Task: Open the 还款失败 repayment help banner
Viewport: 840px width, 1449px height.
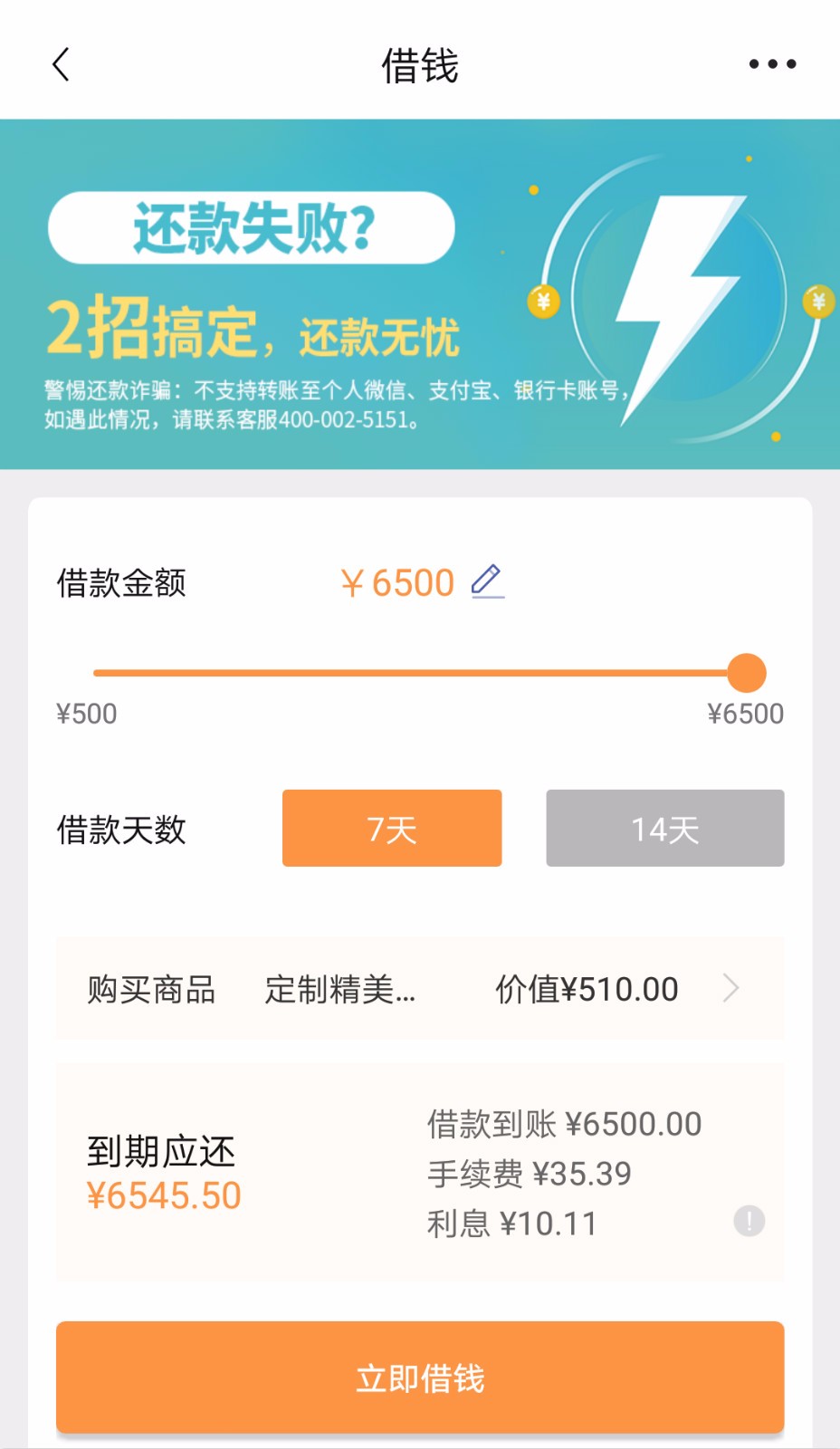Action: point(420,294)
